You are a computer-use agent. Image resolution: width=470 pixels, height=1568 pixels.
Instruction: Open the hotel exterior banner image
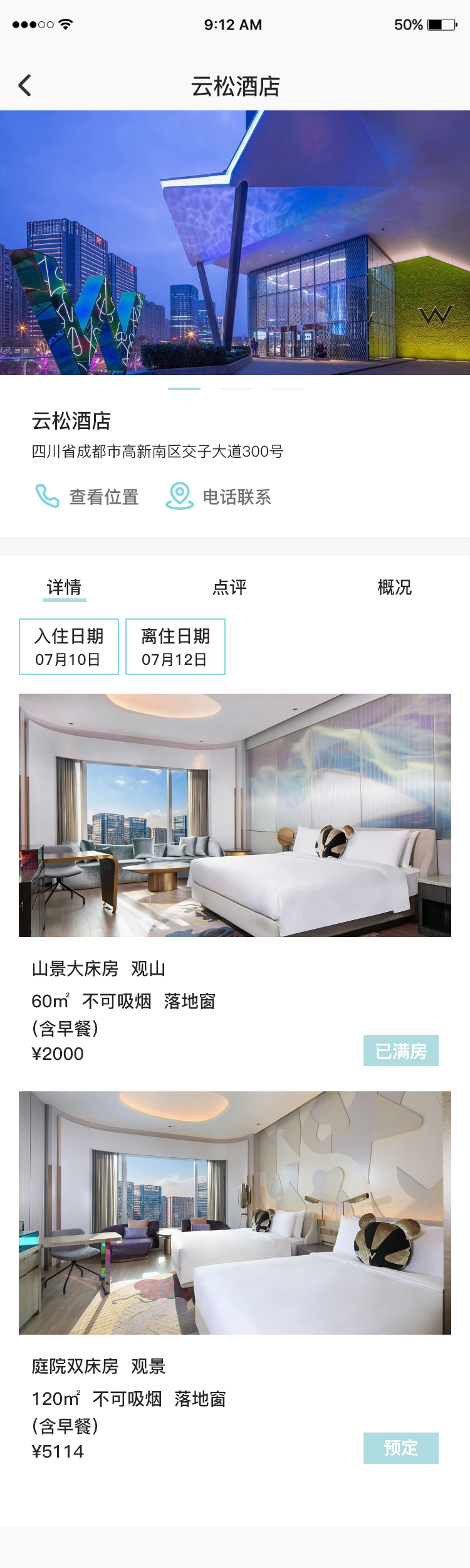tap(235, 243)
